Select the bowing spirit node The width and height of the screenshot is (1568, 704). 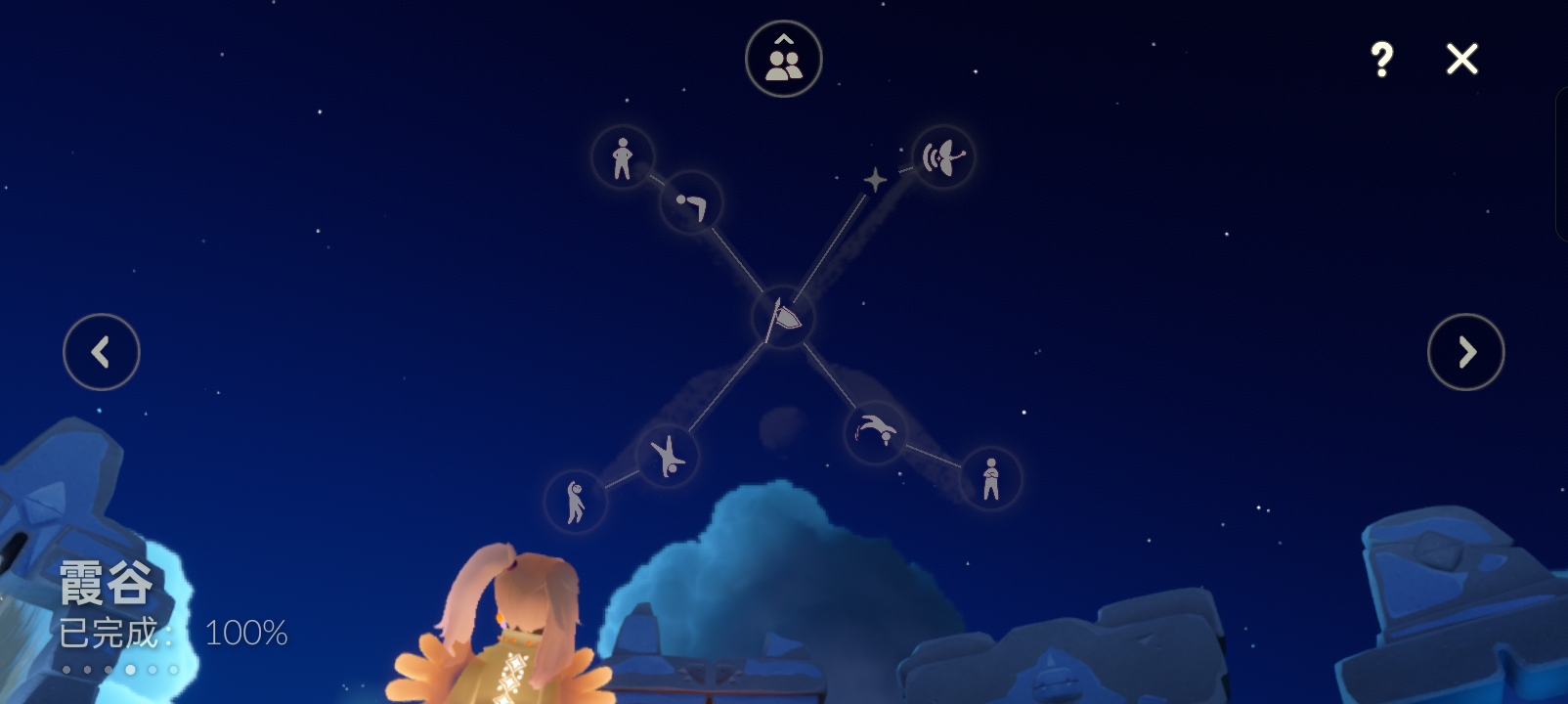click(691, 203)
